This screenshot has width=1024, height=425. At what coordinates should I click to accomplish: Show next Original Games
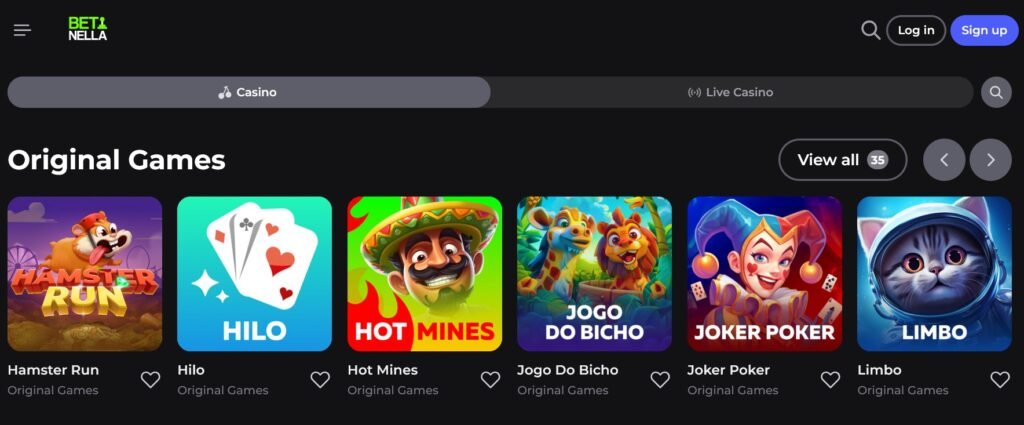(991, 160)
